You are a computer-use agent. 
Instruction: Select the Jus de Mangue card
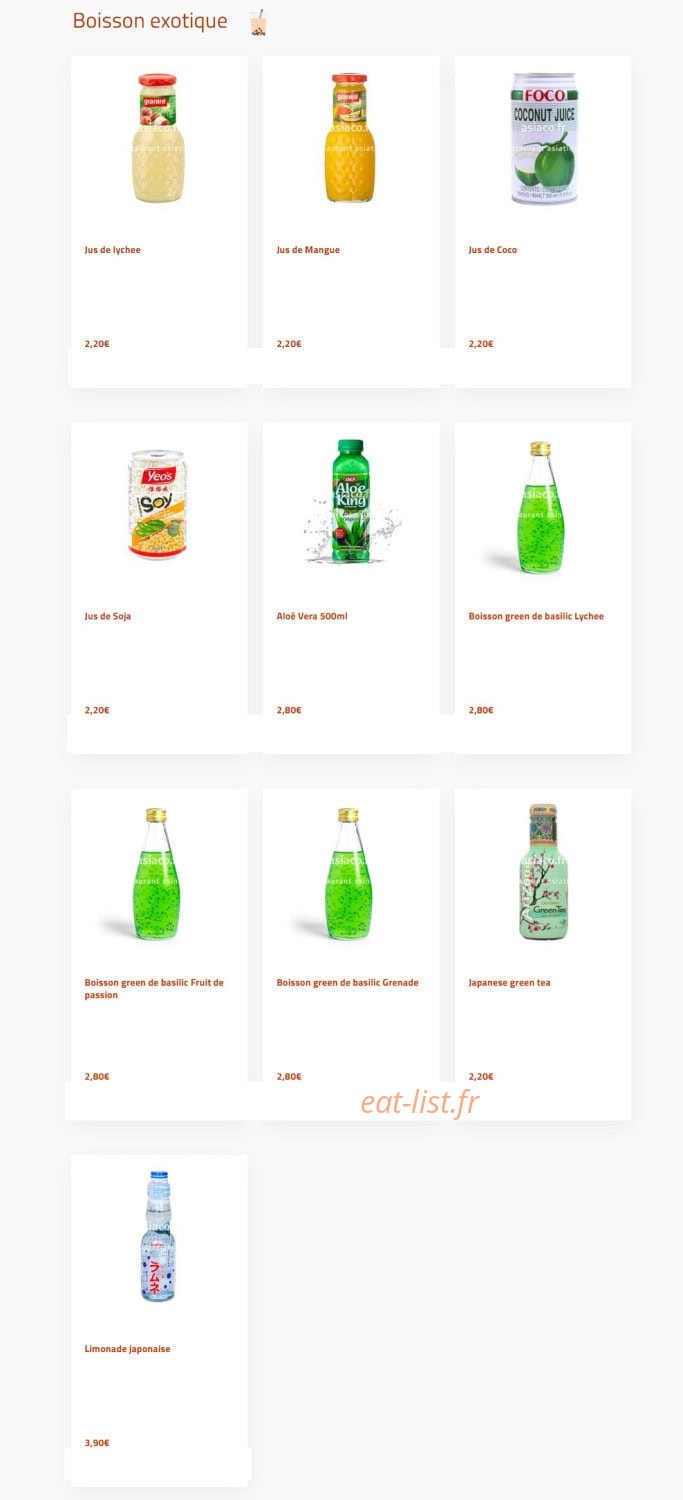point(351,221)
